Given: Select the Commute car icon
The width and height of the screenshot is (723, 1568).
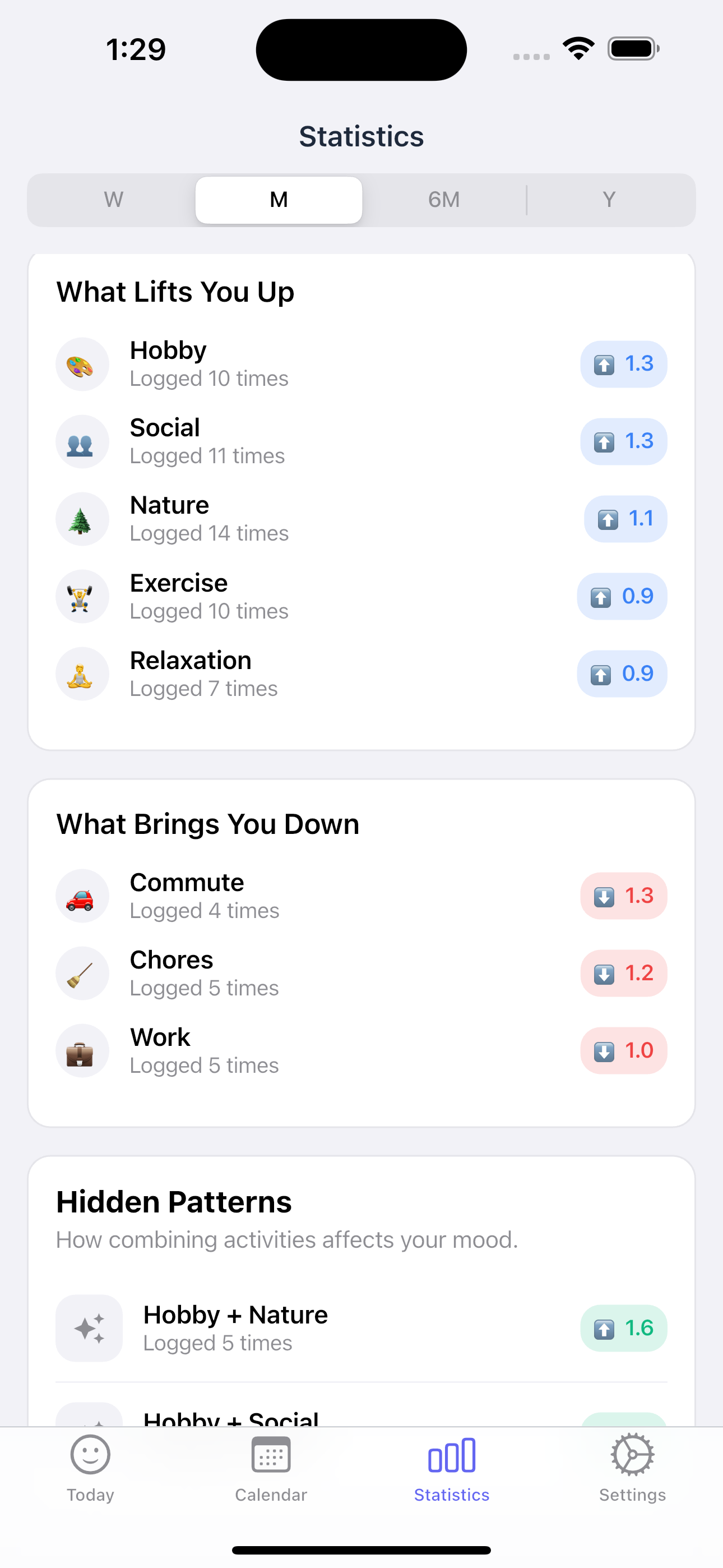Looking at the screenshot, I should coord(82,896).
